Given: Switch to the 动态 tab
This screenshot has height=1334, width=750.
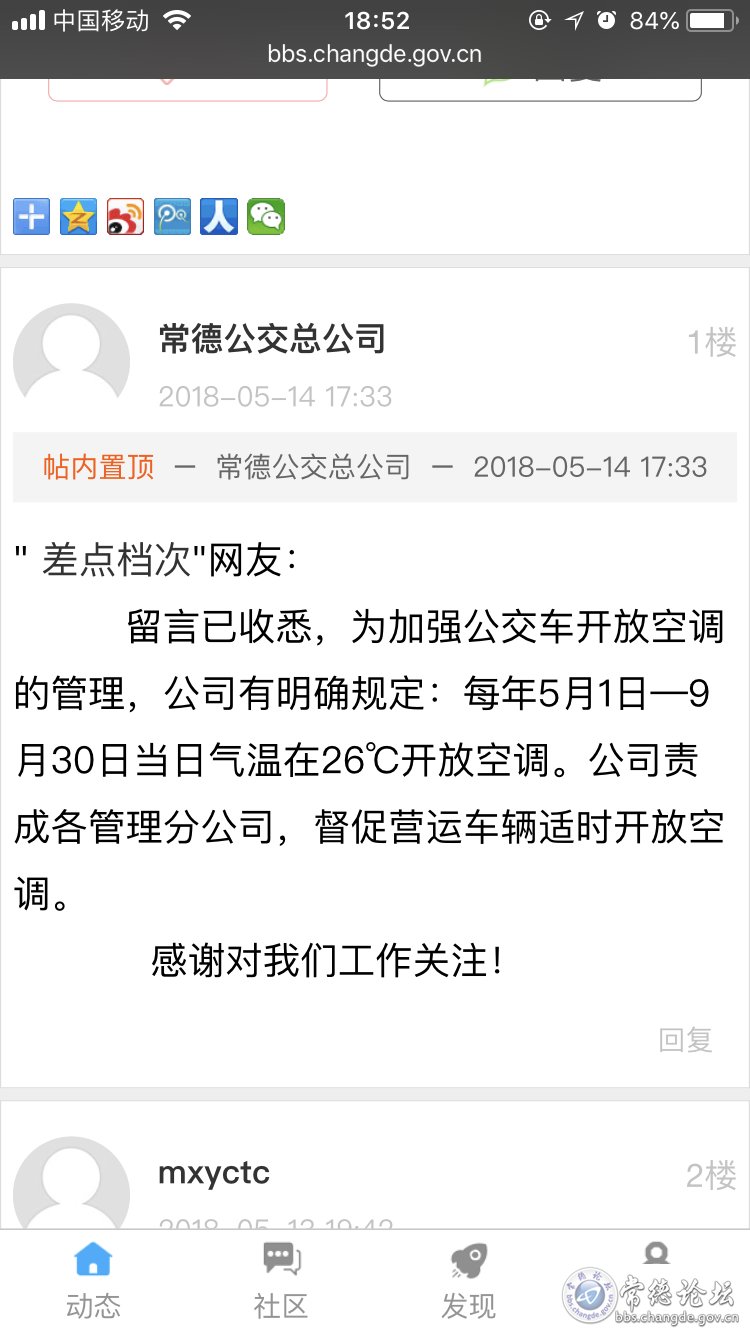Looking at the screenshot, I should point(93,1281).
